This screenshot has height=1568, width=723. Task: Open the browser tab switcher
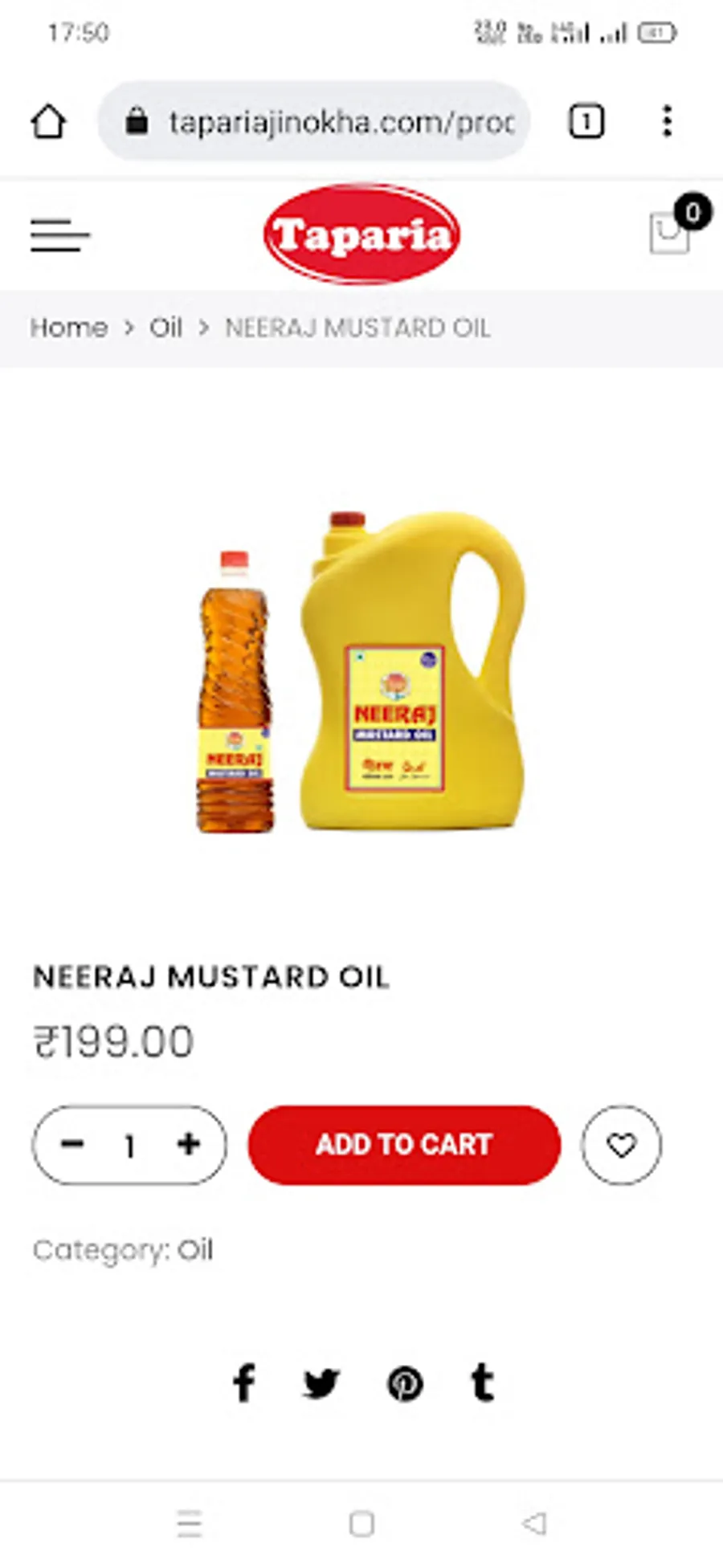pos(586,122)
